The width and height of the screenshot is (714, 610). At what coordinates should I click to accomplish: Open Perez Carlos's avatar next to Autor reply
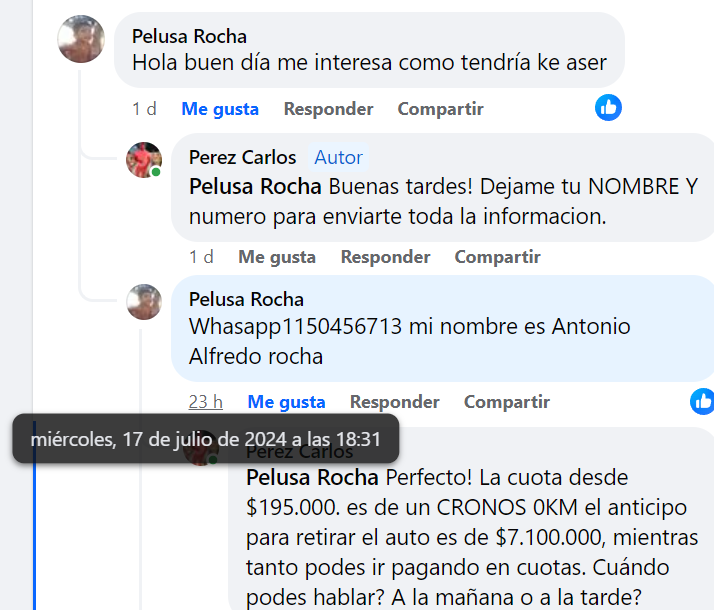pos(144,159)
